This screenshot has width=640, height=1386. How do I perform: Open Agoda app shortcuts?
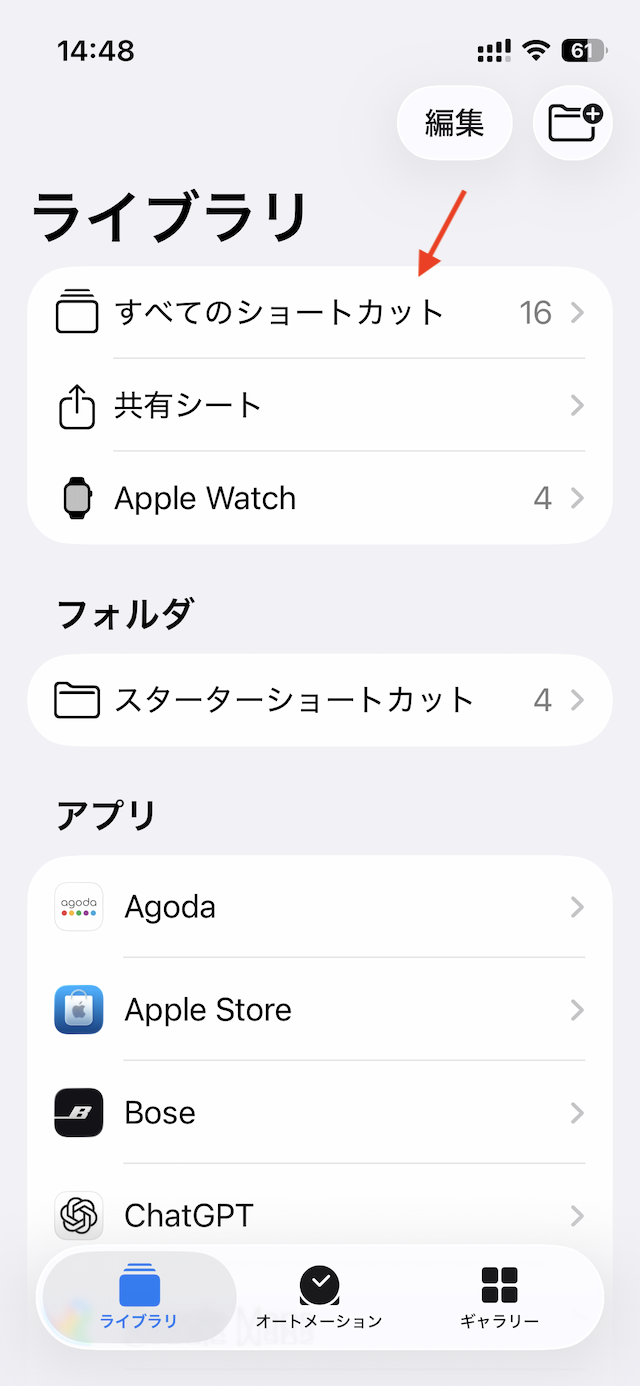click(319, 907)
